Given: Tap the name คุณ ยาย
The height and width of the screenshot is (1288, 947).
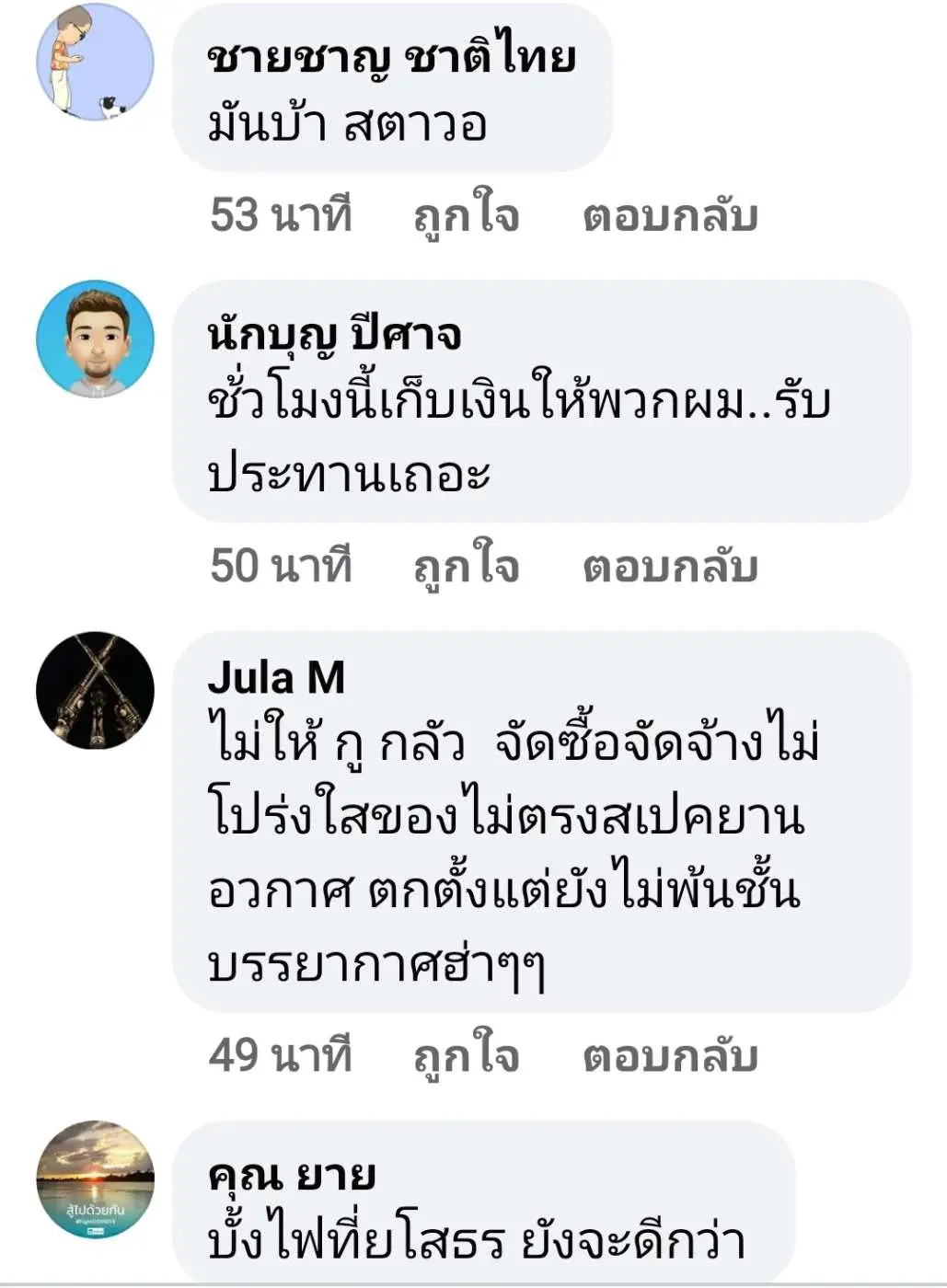Looking at the screenshot, I should coord(292,1175).
